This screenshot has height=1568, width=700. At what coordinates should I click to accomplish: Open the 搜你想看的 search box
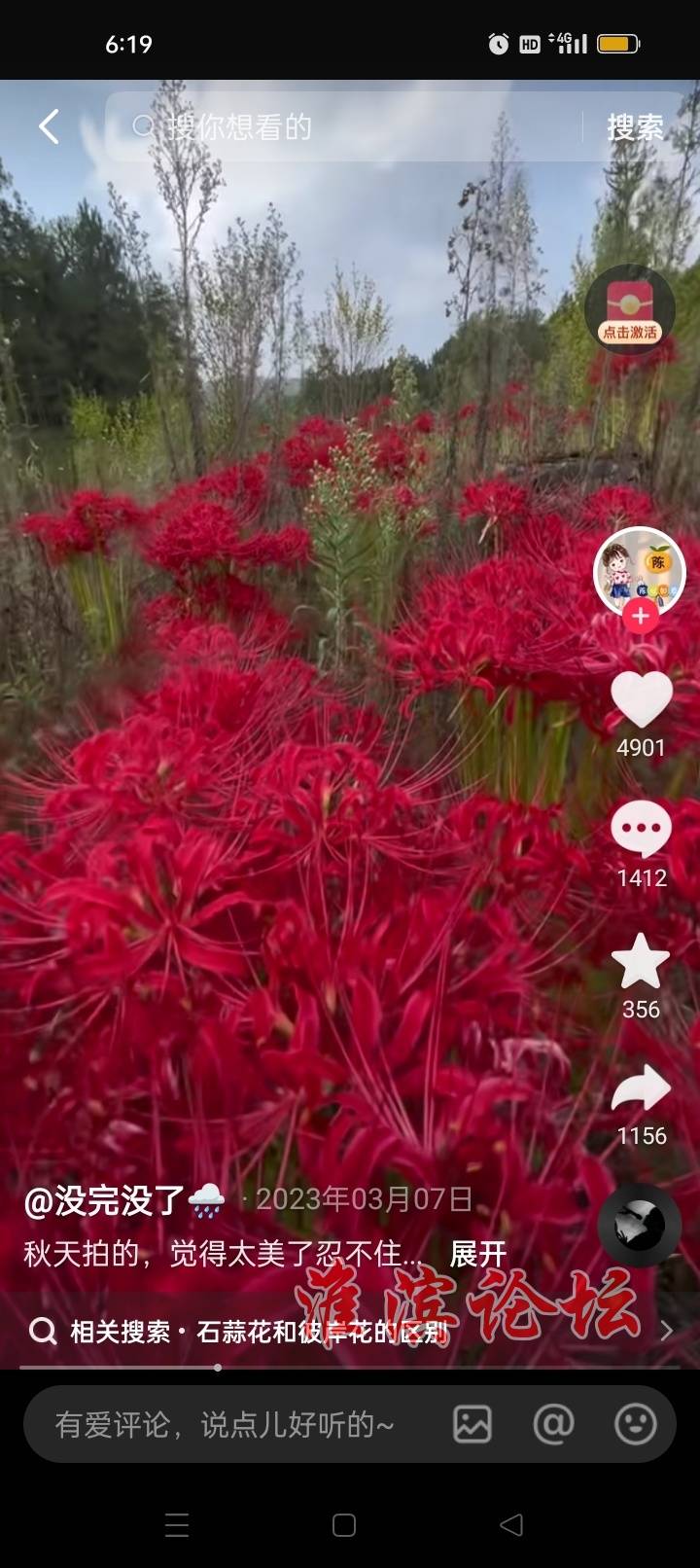click(x=350, y=126)
